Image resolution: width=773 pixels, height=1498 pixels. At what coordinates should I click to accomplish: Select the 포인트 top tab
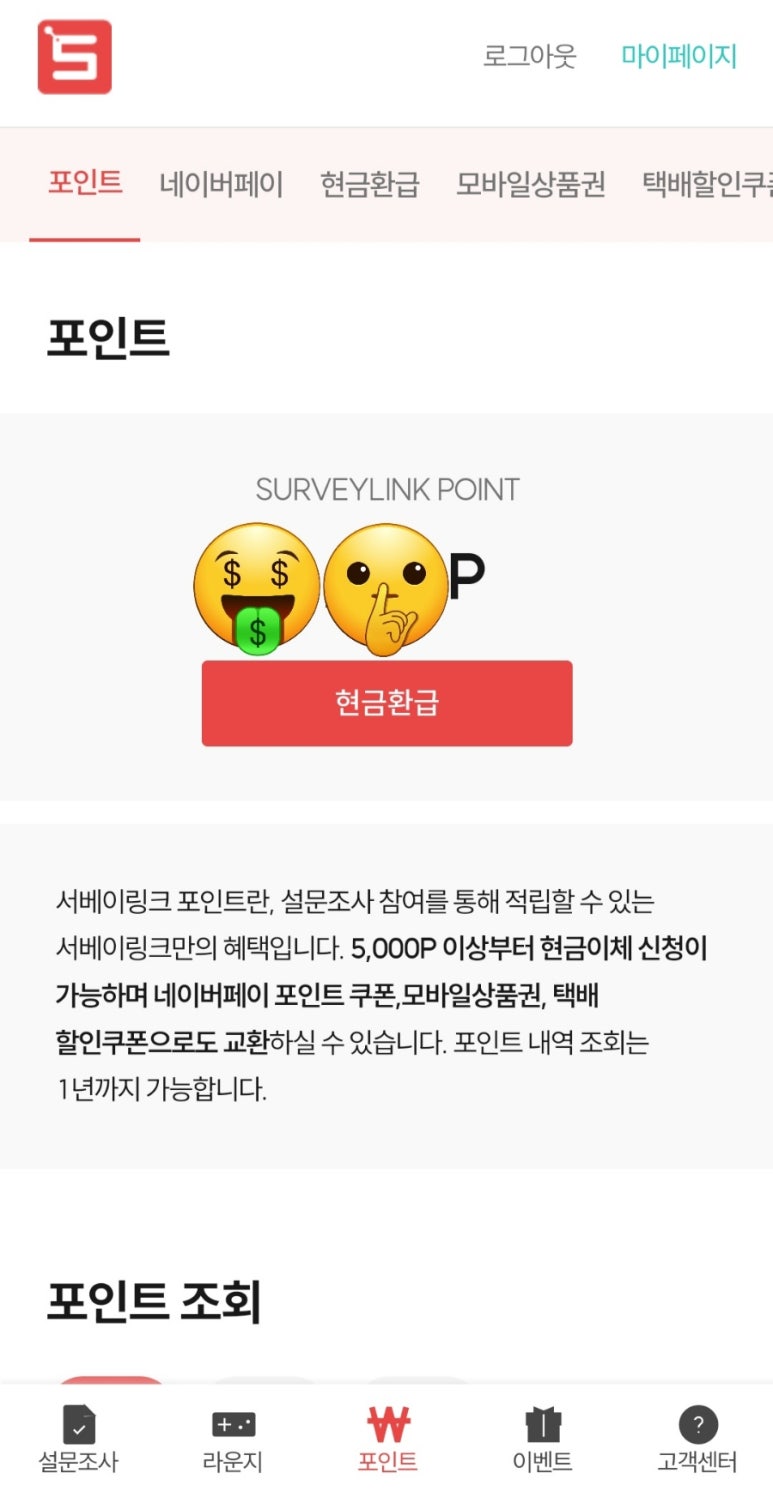tap(85, 183)
